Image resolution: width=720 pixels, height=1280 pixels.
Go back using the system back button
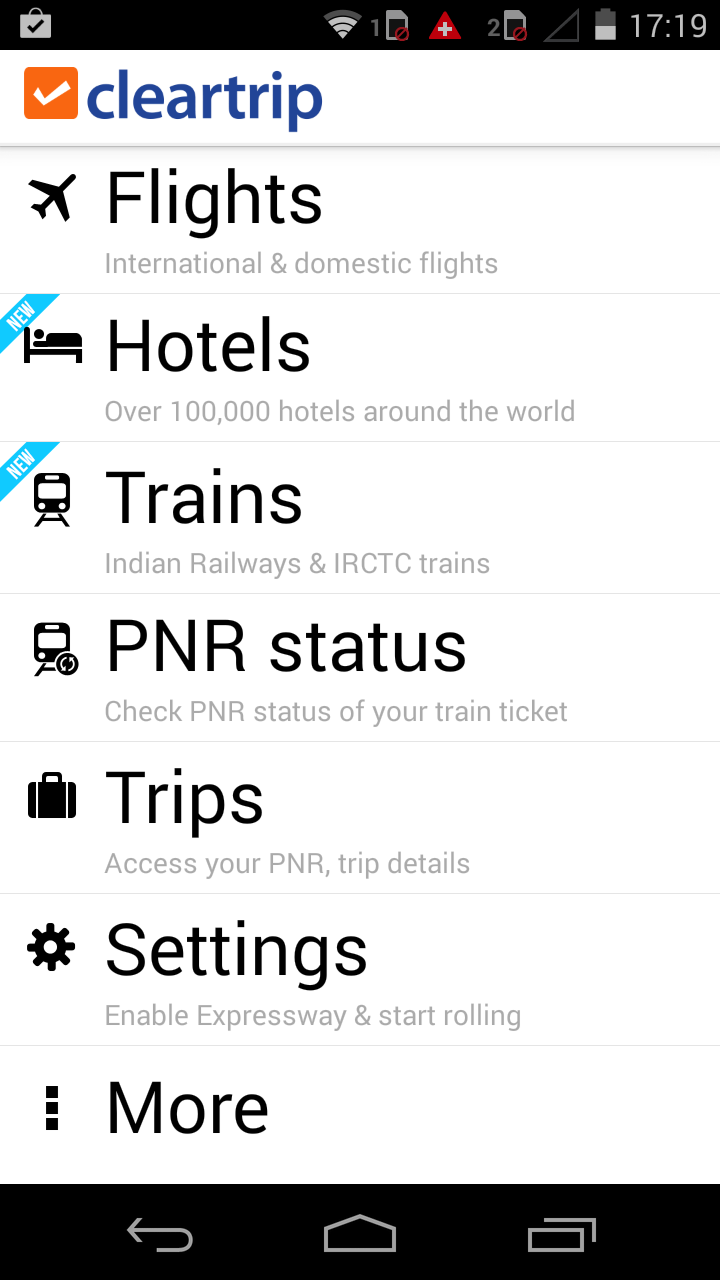click(x=160, y=1235)
